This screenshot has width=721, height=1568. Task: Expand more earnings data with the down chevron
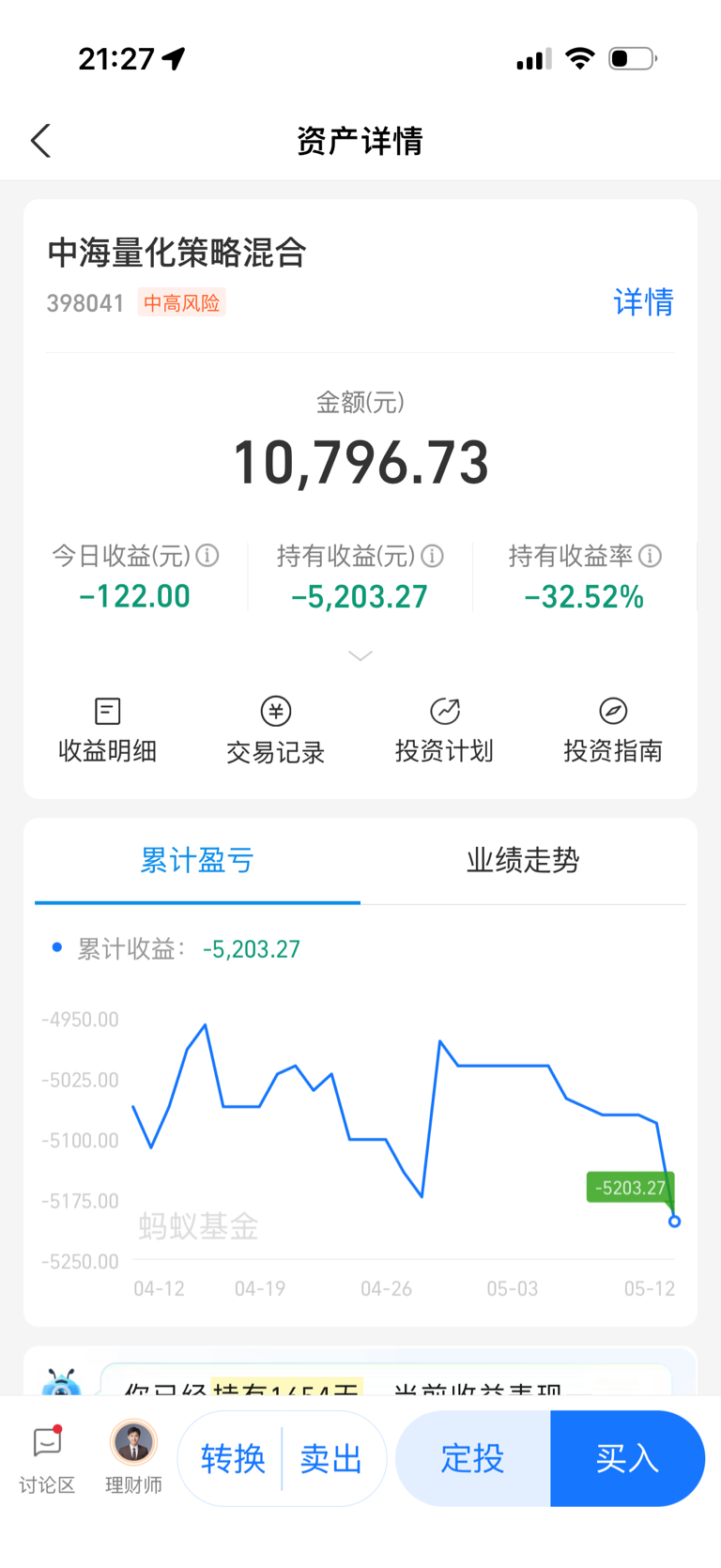[360, 655]
